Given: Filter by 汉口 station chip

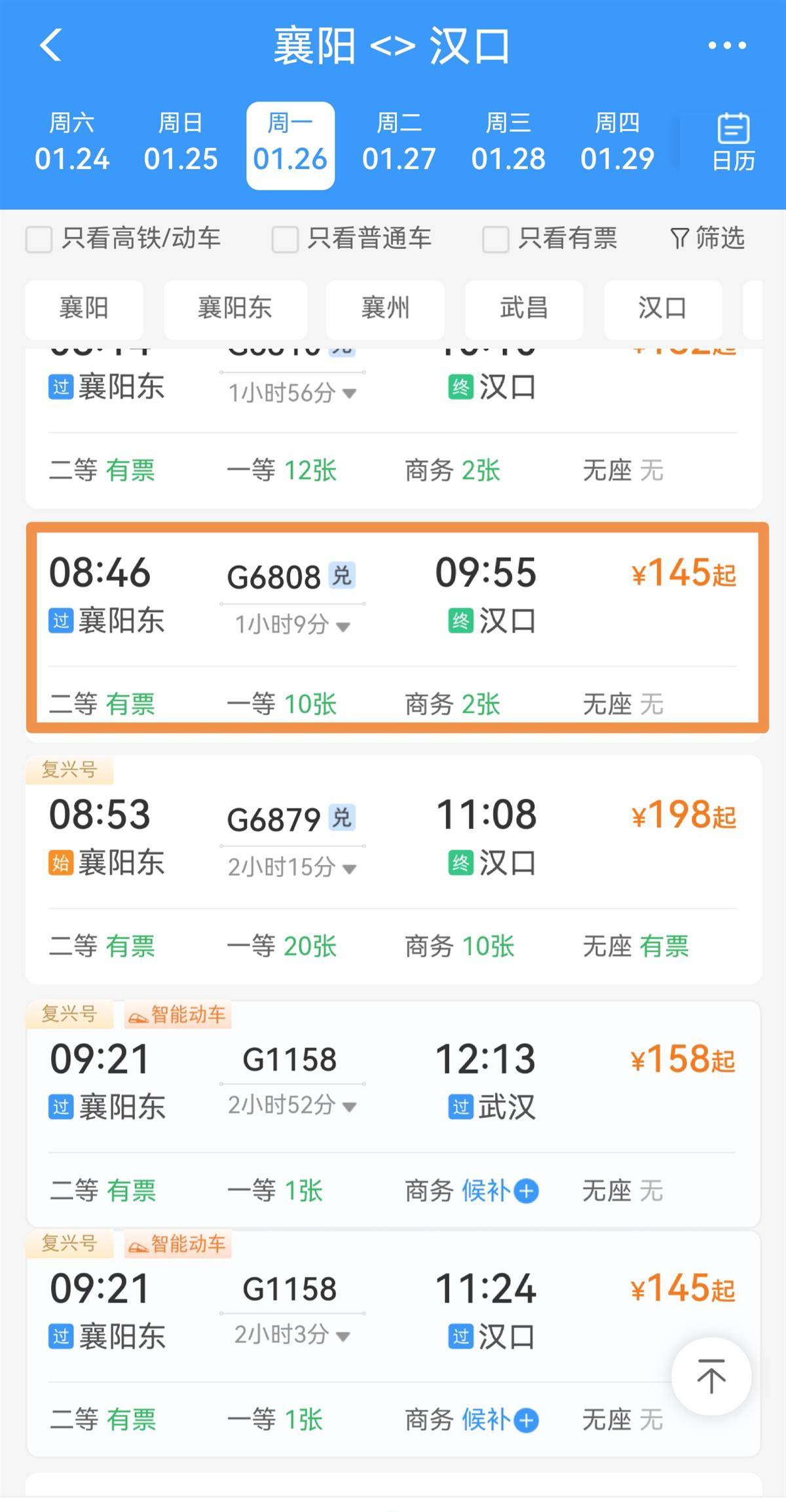Looking at the screenshot, I should (x=662, y=308).
